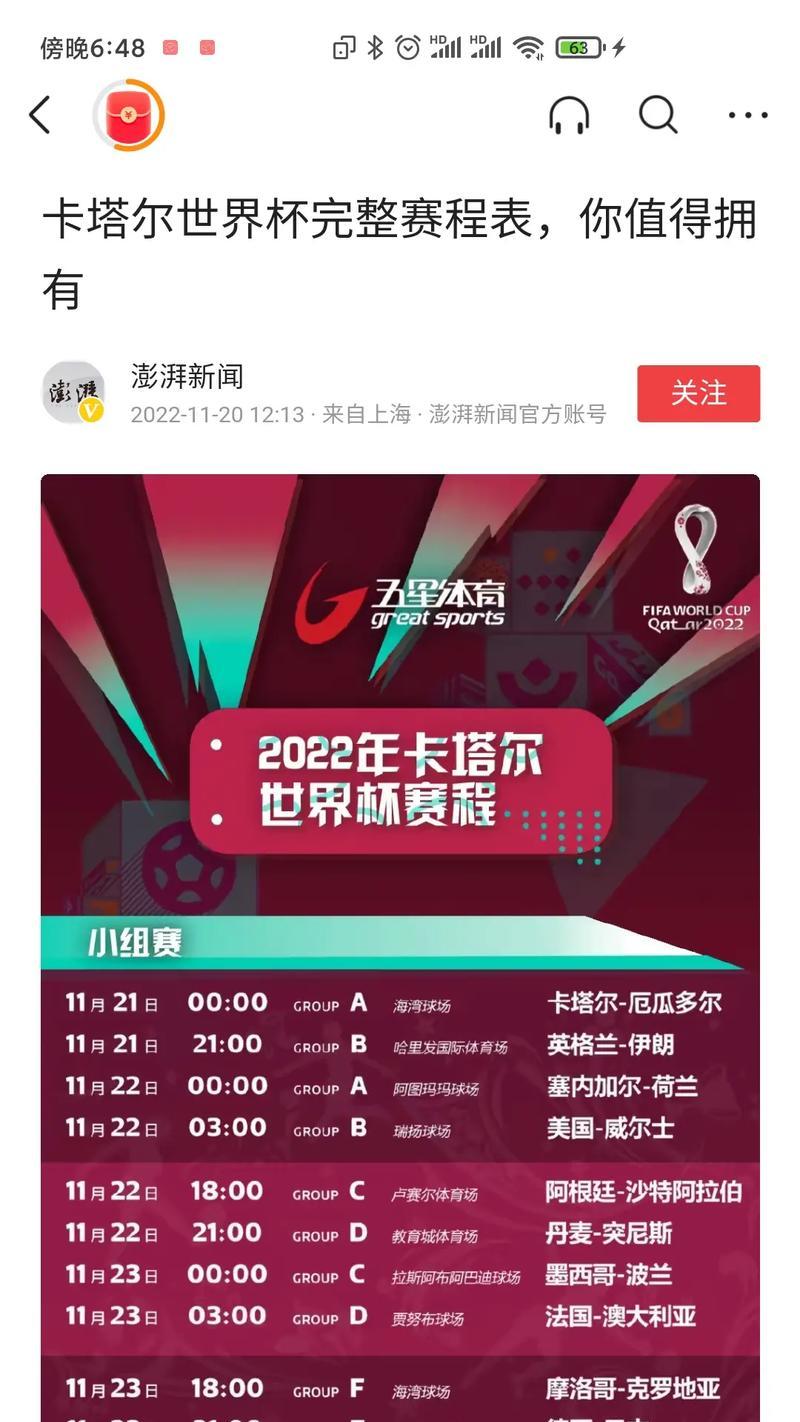Screen dimensions: 800x1422
Task: Open the 澎湃新闻 account avatar
Action: pos(74,393)
